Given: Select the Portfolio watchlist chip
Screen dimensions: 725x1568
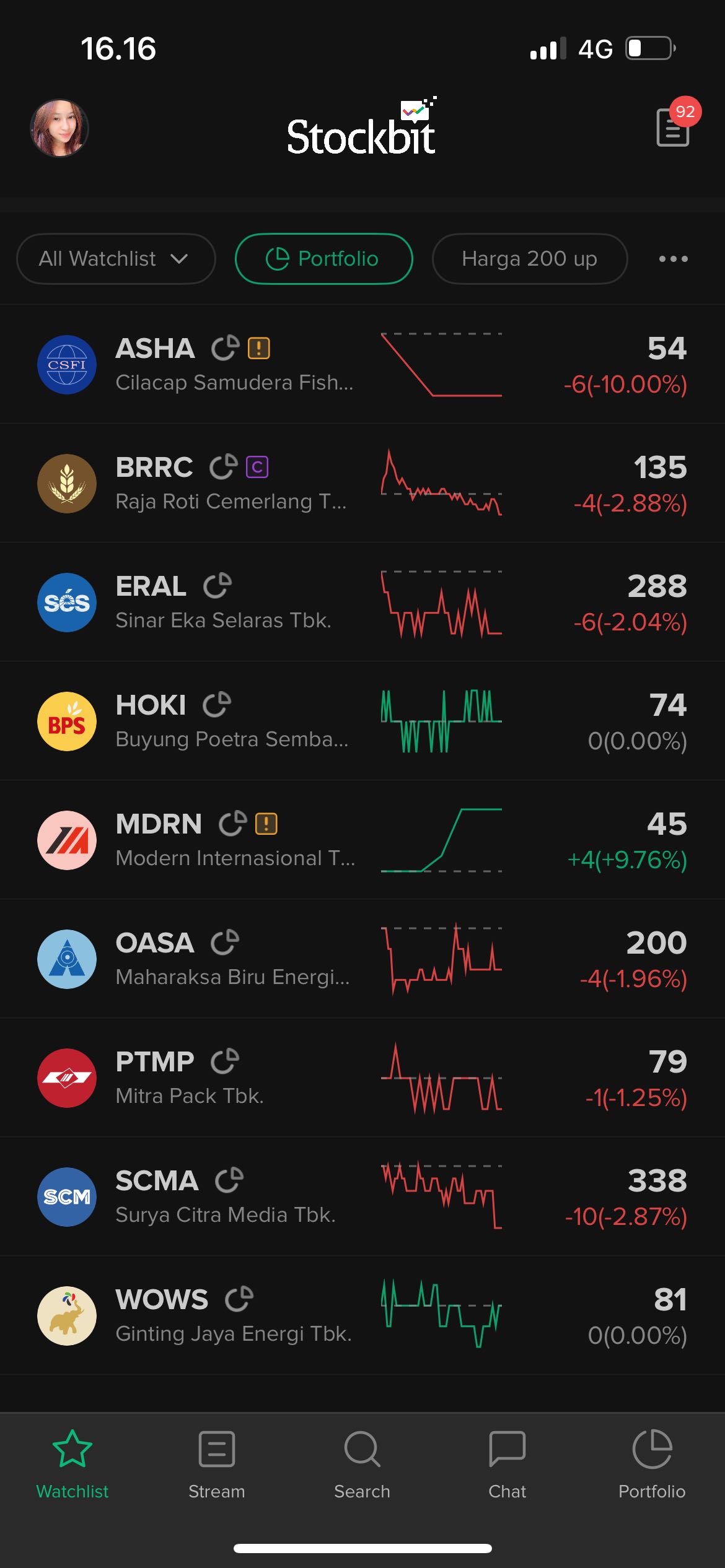Looking at the screenshot, I should [323, 259].
